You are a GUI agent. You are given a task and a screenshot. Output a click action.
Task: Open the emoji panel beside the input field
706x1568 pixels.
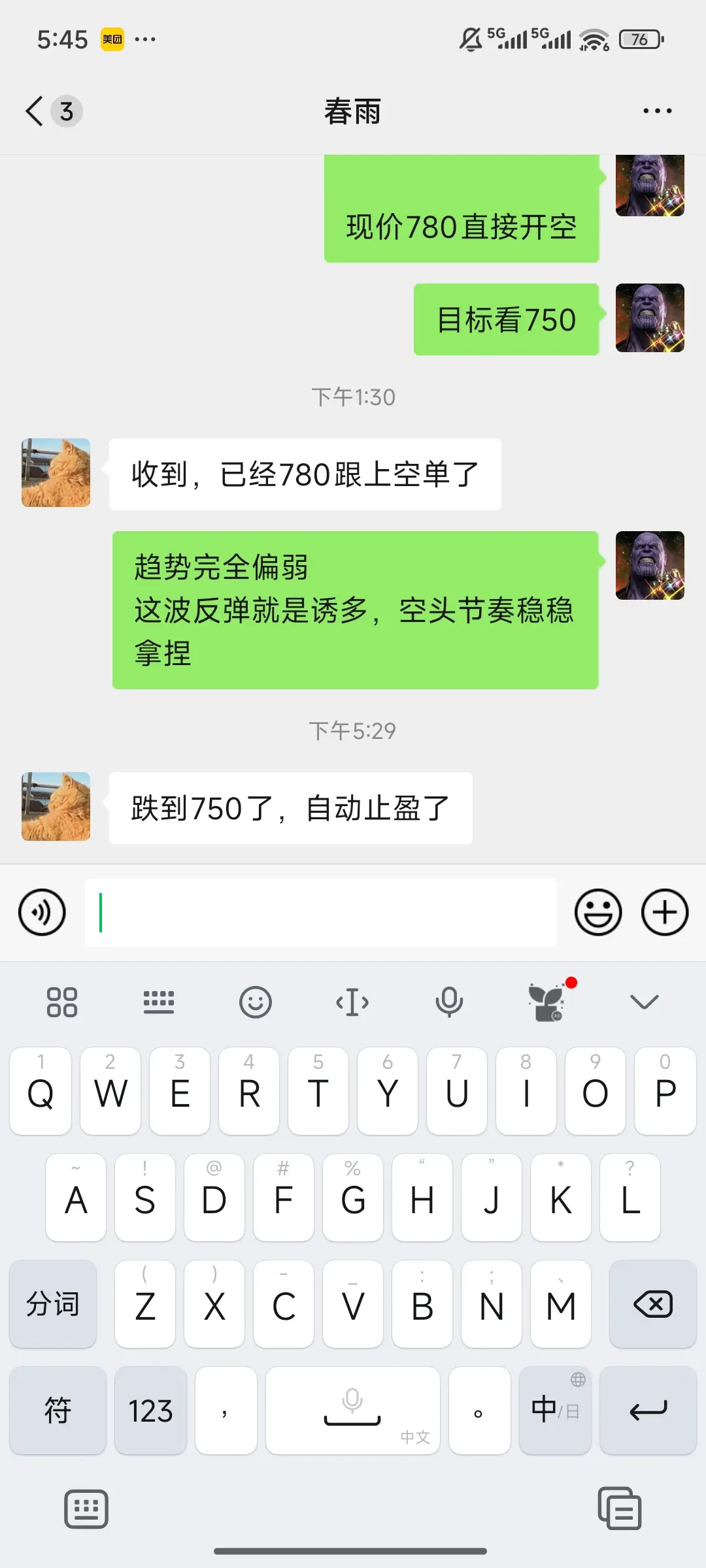pyautogui.click(x=597, y=913)
